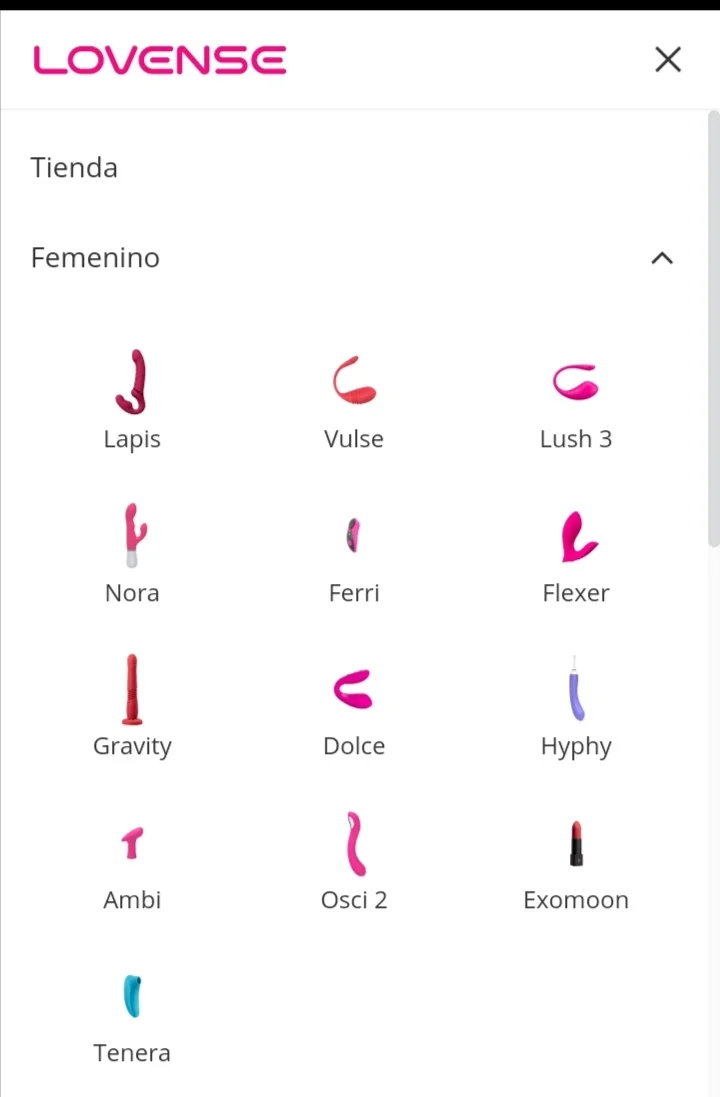Image resolution: width=720 pixels, height=1097 pixels.
Task: Open the Nora product
Action: point(132,553)
